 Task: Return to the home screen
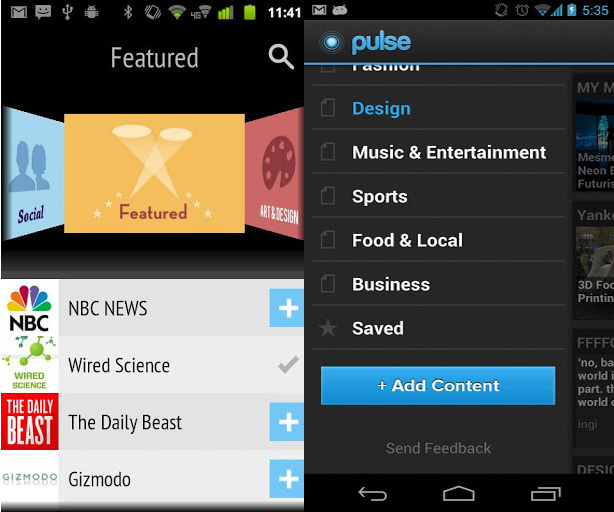coord(459,494)
